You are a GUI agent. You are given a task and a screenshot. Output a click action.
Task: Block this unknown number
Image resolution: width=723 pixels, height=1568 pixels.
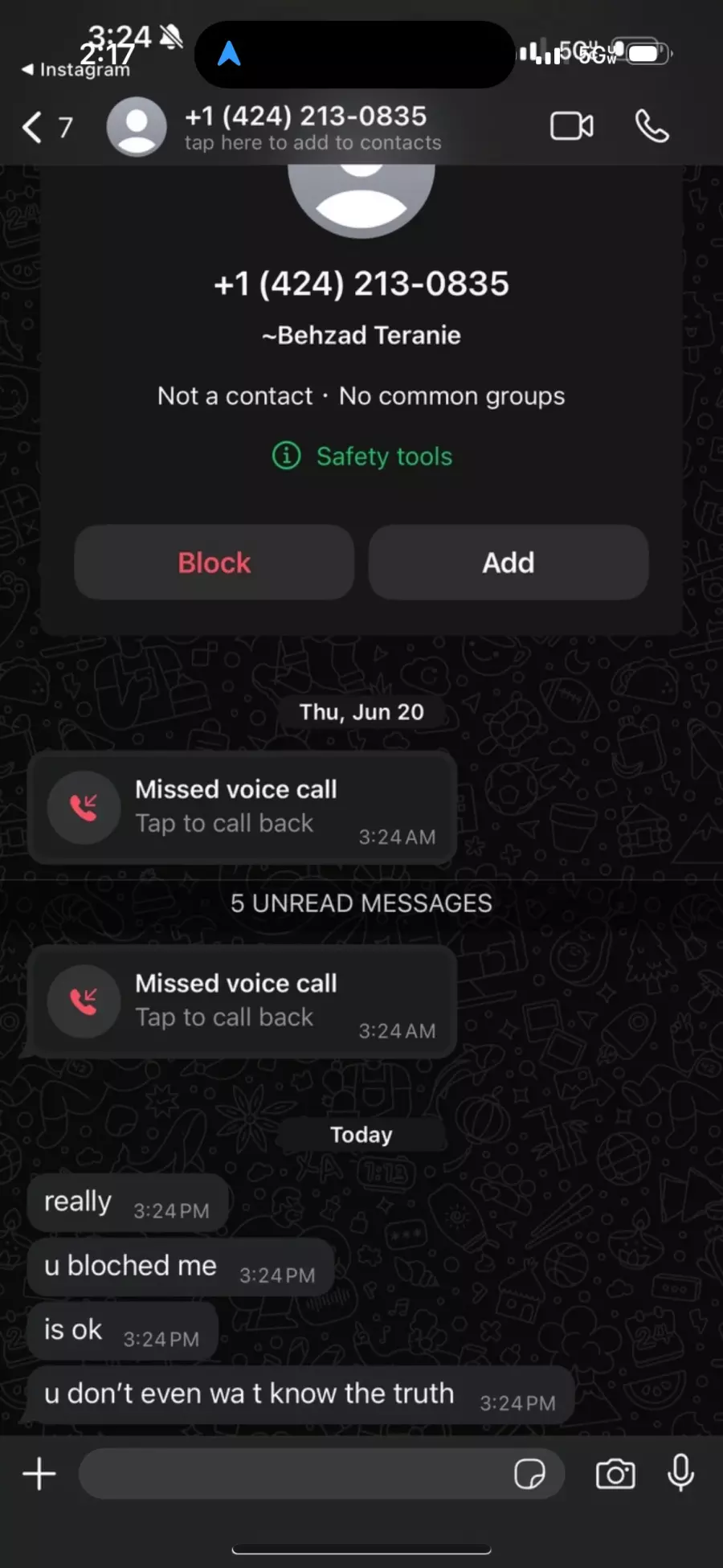tap(214, 563)
